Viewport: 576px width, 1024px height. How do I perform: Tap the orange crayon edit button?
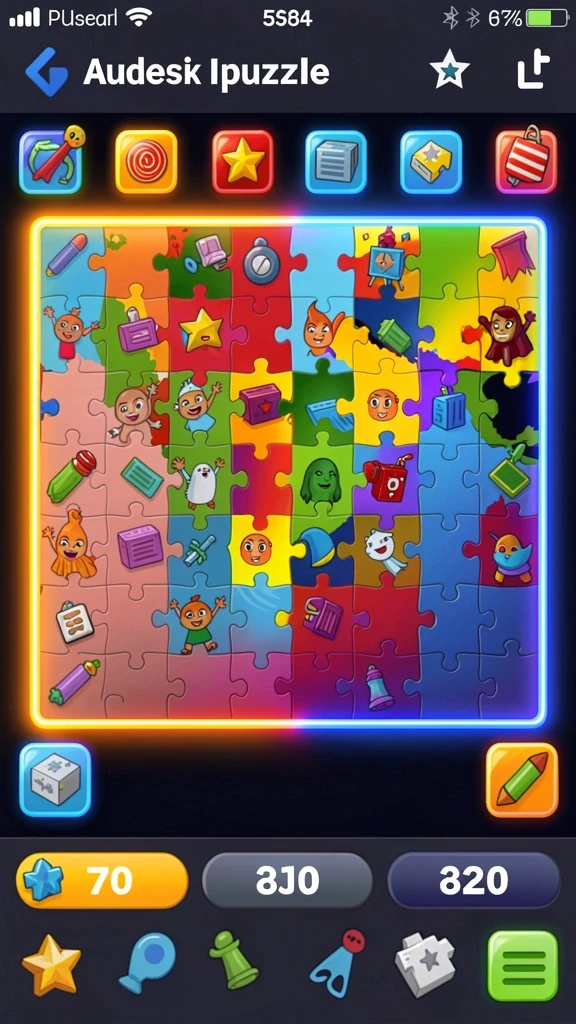point(522,780)
